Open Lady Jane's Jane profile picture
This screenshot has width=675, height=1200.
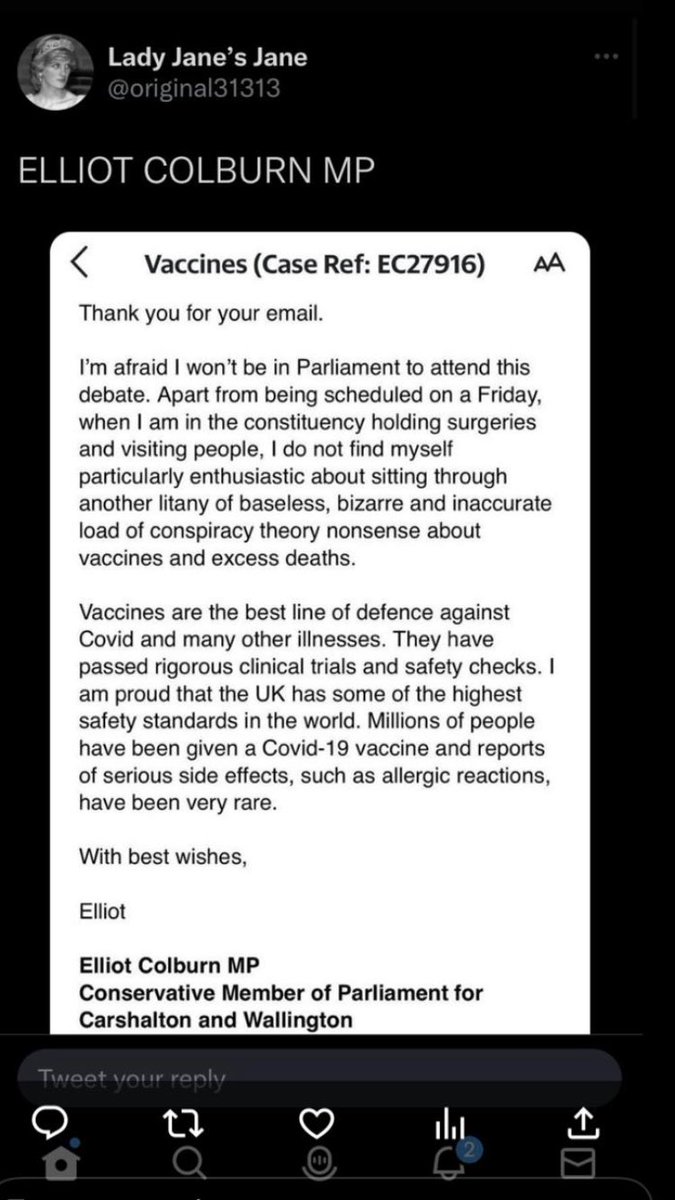(52, 73)
